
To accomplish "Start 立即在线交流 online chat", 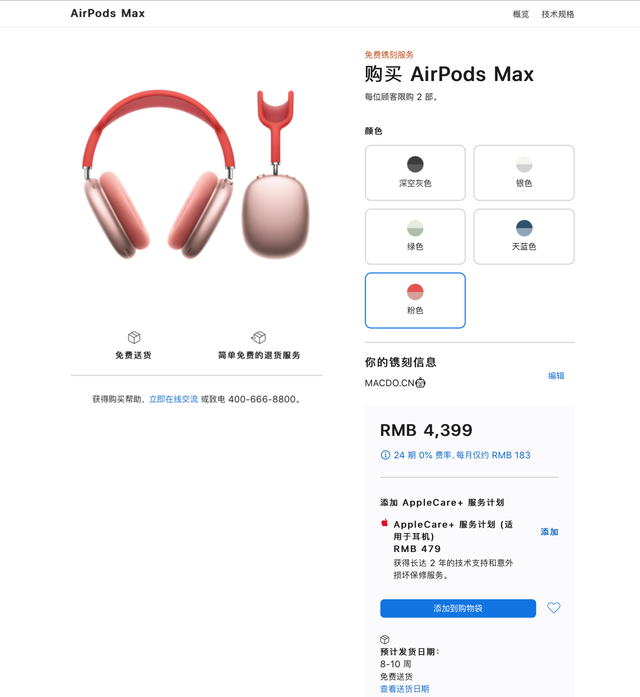I will coord(173,399).
